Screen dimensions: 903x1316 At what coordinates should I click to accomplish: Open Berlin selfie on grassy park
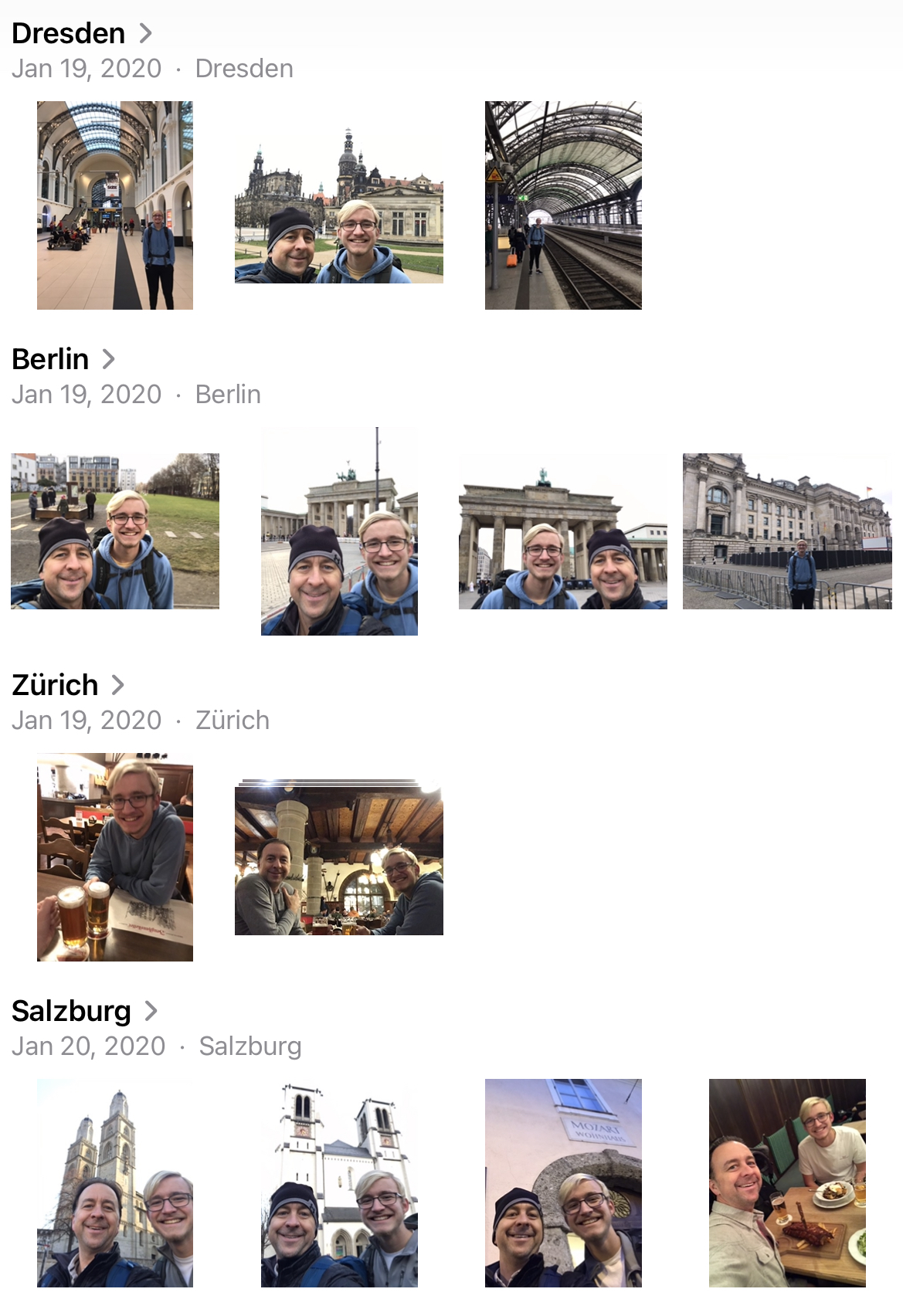[x=115, y=531]
